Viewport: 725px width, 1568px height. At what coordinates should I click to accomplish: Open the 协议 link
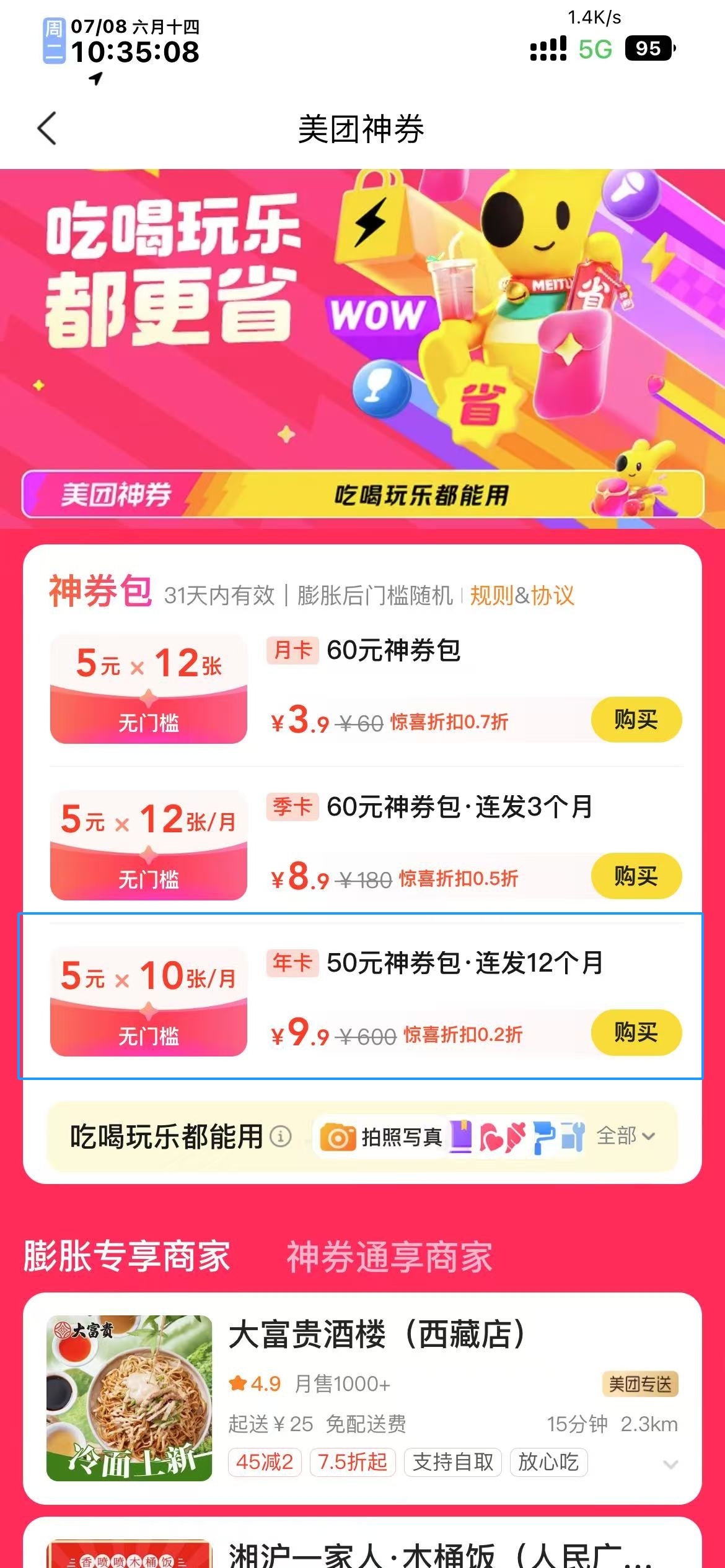click(553, 596)
